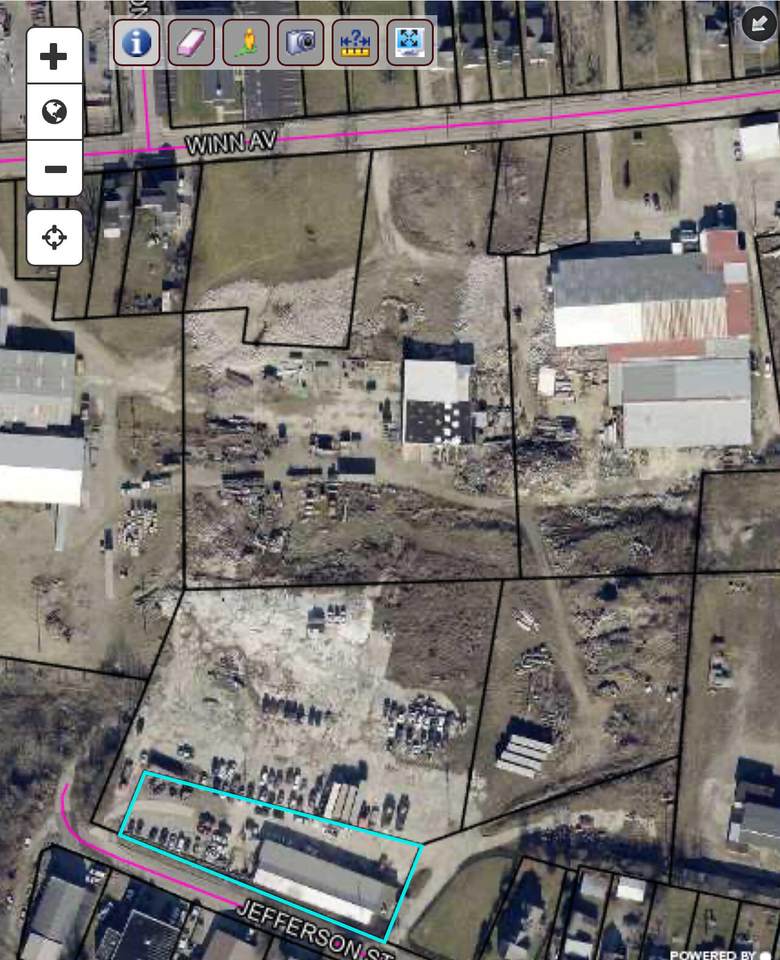
Task: Locate my current position on the map
Action: pyautogui.click(x=54, y=238)
